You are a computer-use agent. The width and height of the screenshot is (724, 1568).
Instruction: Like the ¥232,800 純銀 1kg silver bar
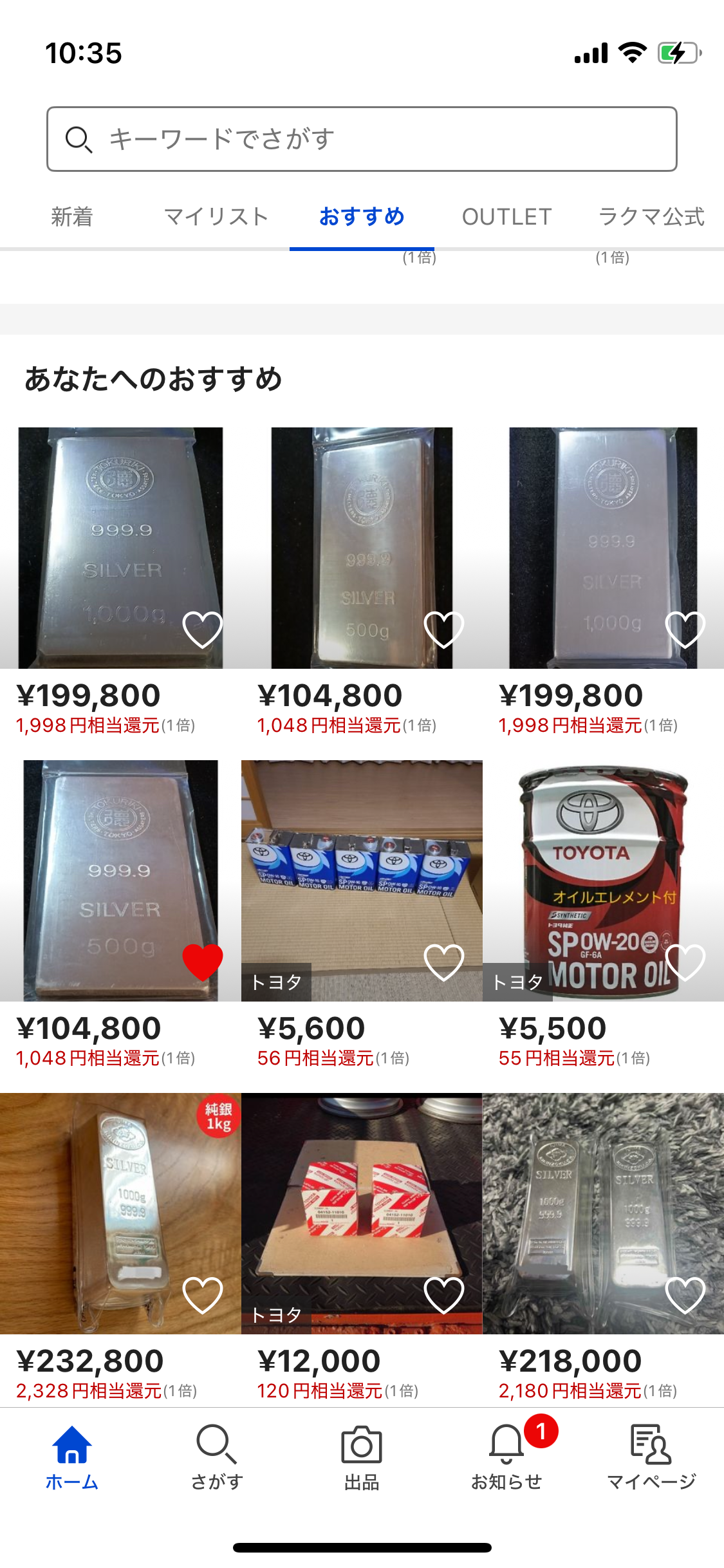pos(203,1294)
